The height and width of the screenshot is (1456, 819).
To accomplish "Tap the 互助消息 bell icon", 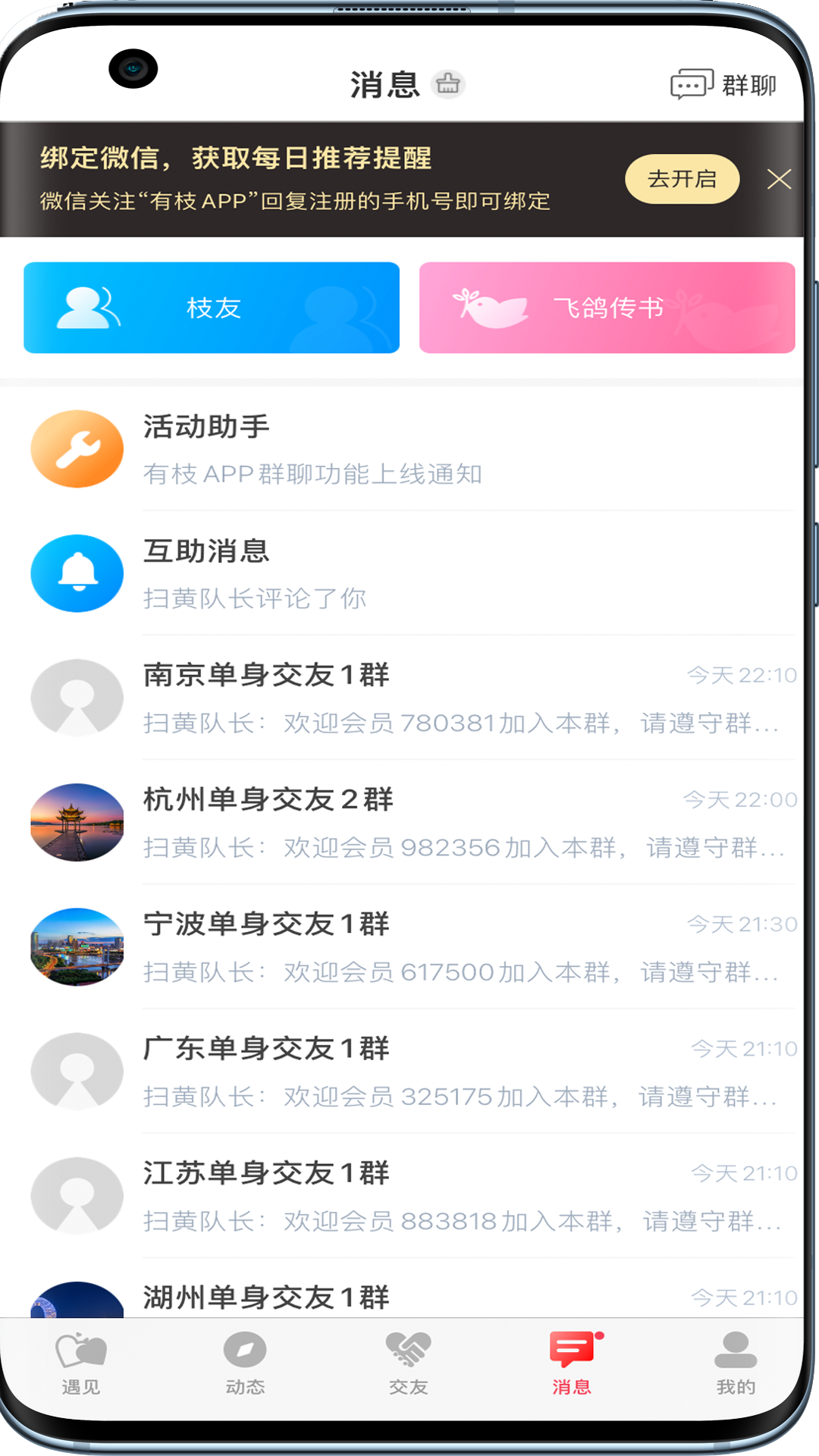I will [76, 573].
